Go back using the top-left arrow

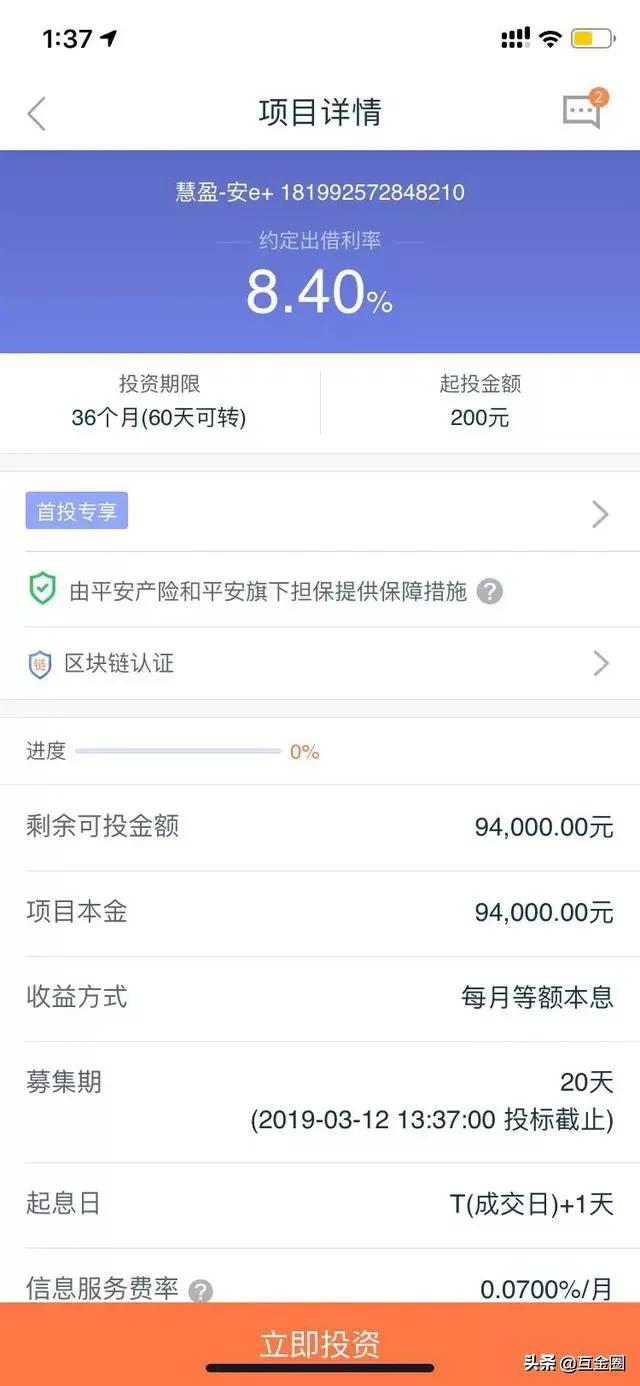click(37, 113)
